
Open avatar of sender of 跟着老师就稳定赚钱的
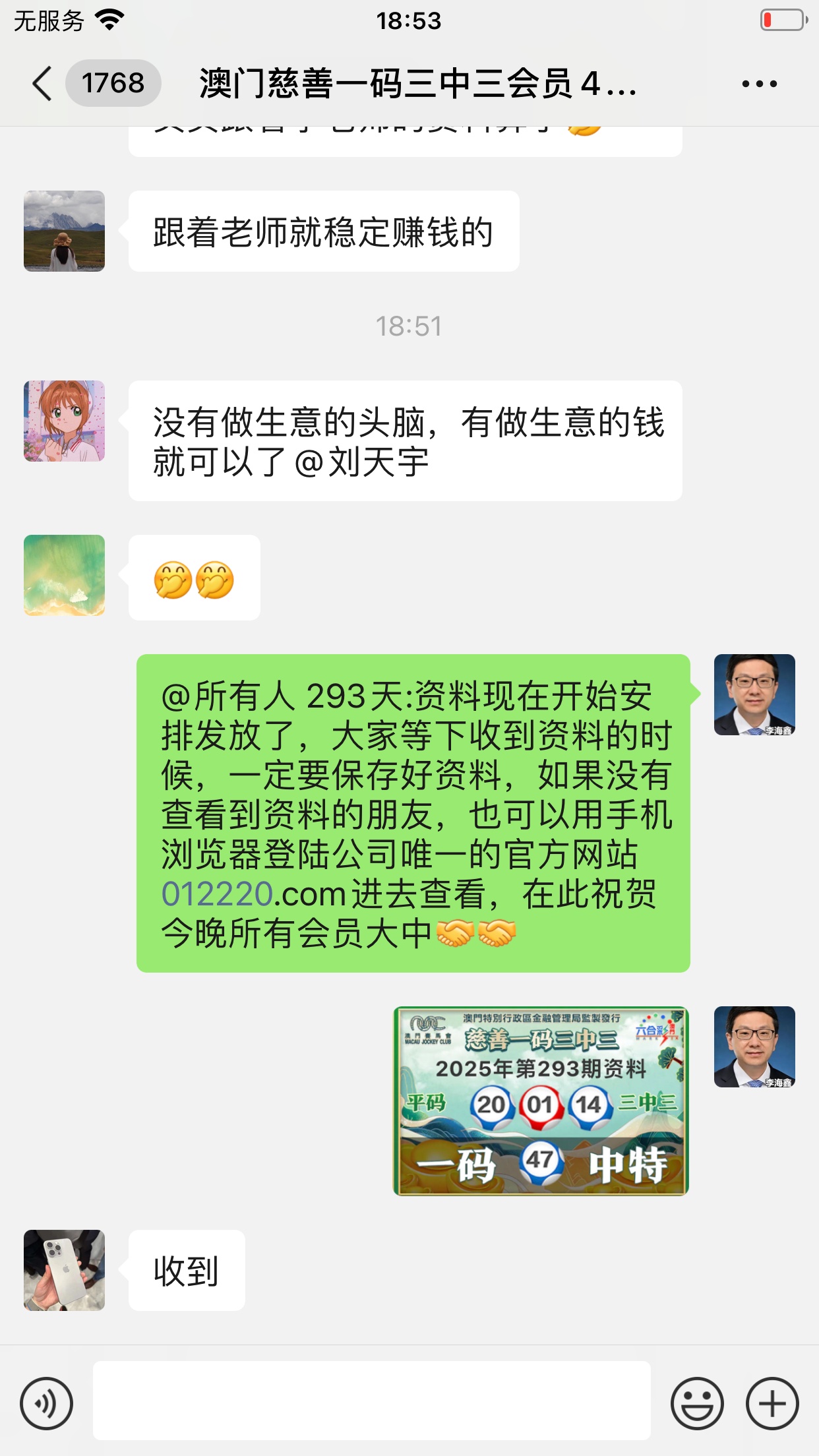pyautogui.click(x=64, y=231)
